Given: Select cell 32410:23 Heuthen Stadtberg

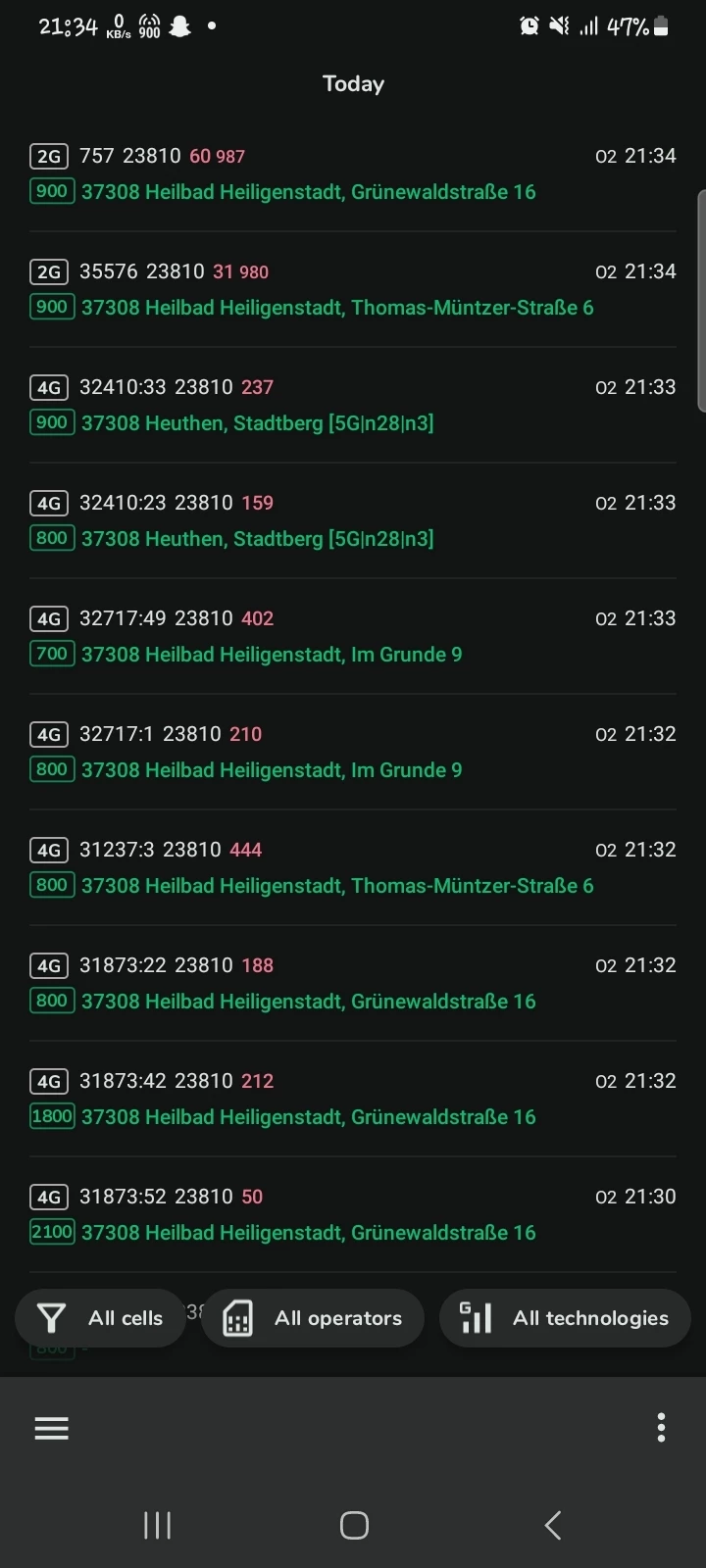Looking at the screenshot, I should pos(353,520).
